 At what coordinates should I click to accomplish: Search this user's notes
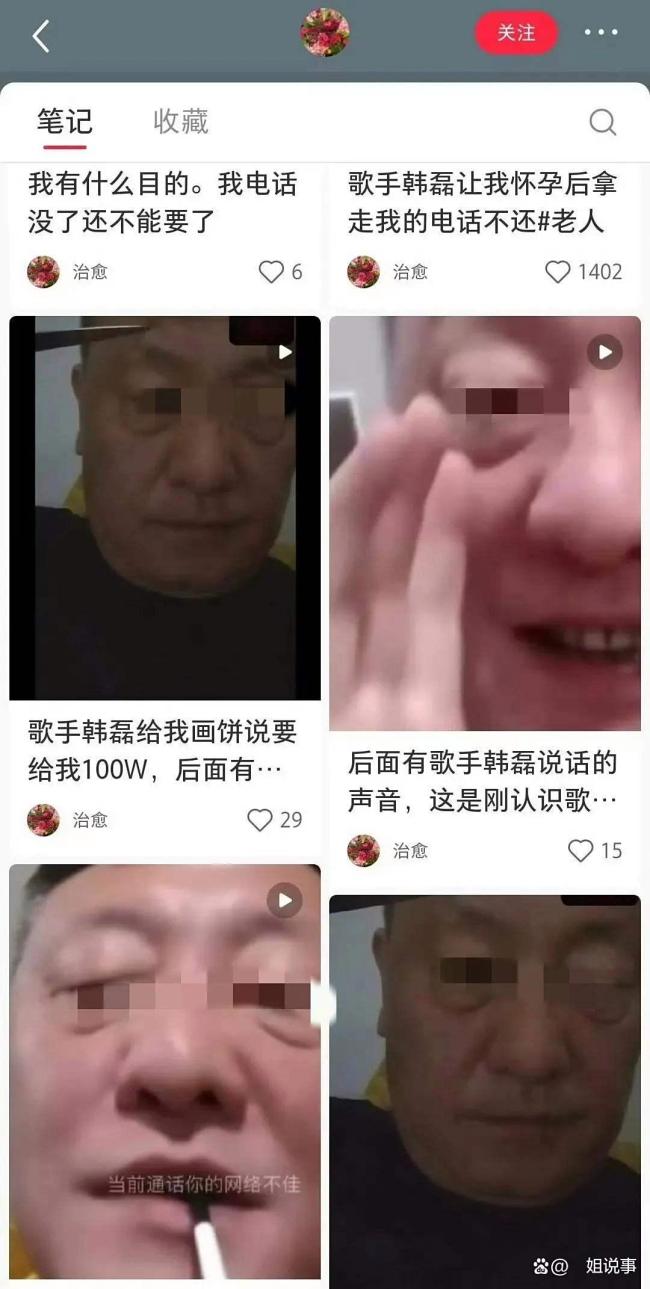(602, 122)
